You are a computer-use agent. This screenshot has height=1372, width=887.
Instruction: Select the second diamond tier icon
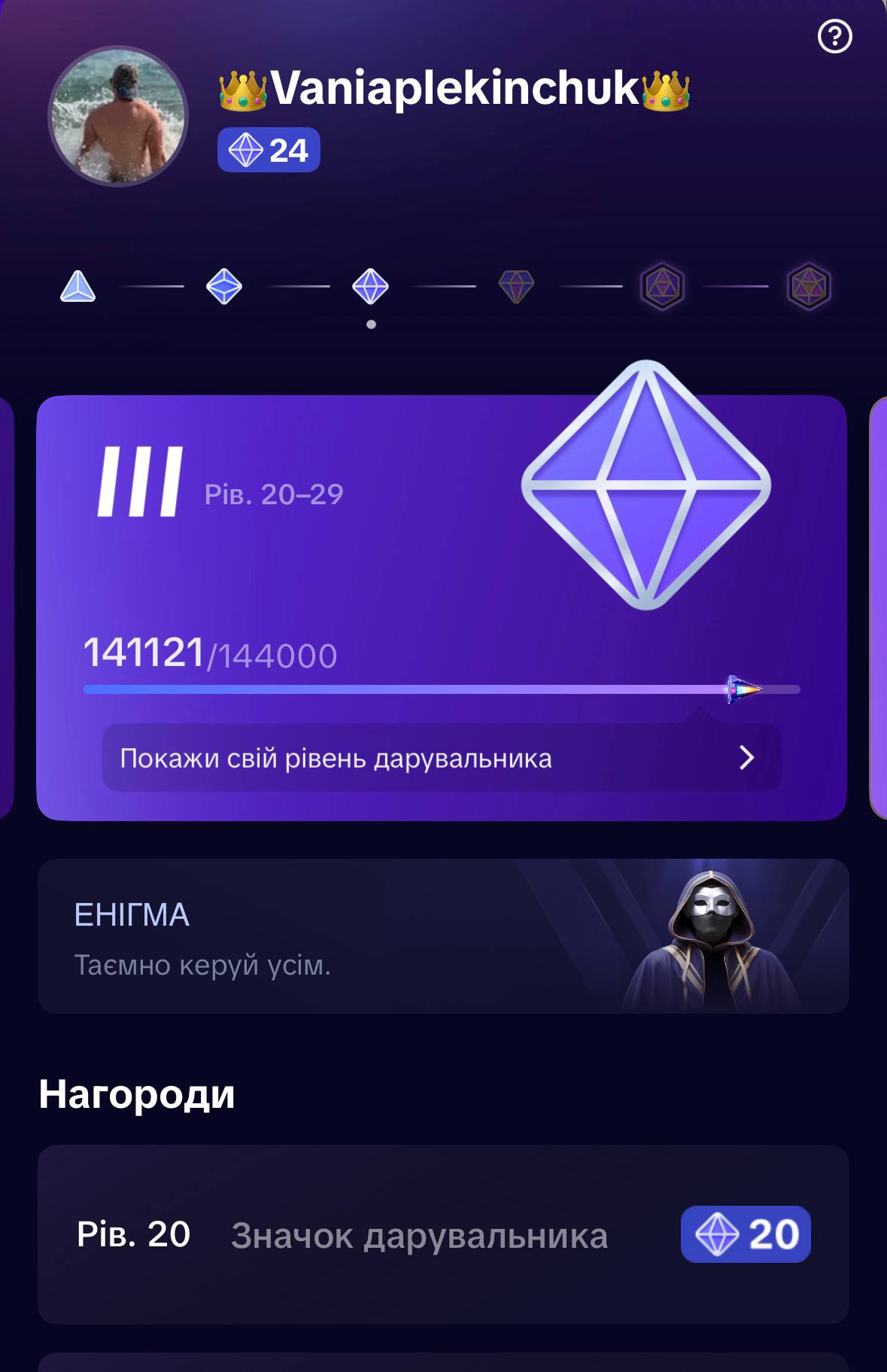click(x=224, y=287)
